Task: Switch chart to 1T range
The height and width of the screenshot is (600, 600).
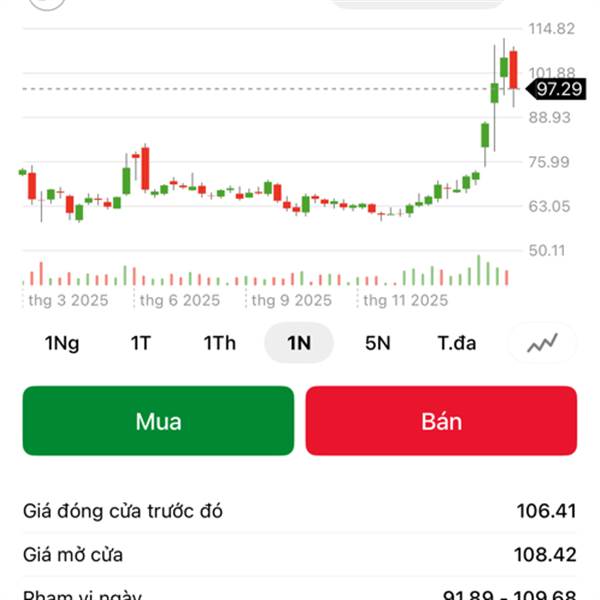Action: (x=140, y=343)
